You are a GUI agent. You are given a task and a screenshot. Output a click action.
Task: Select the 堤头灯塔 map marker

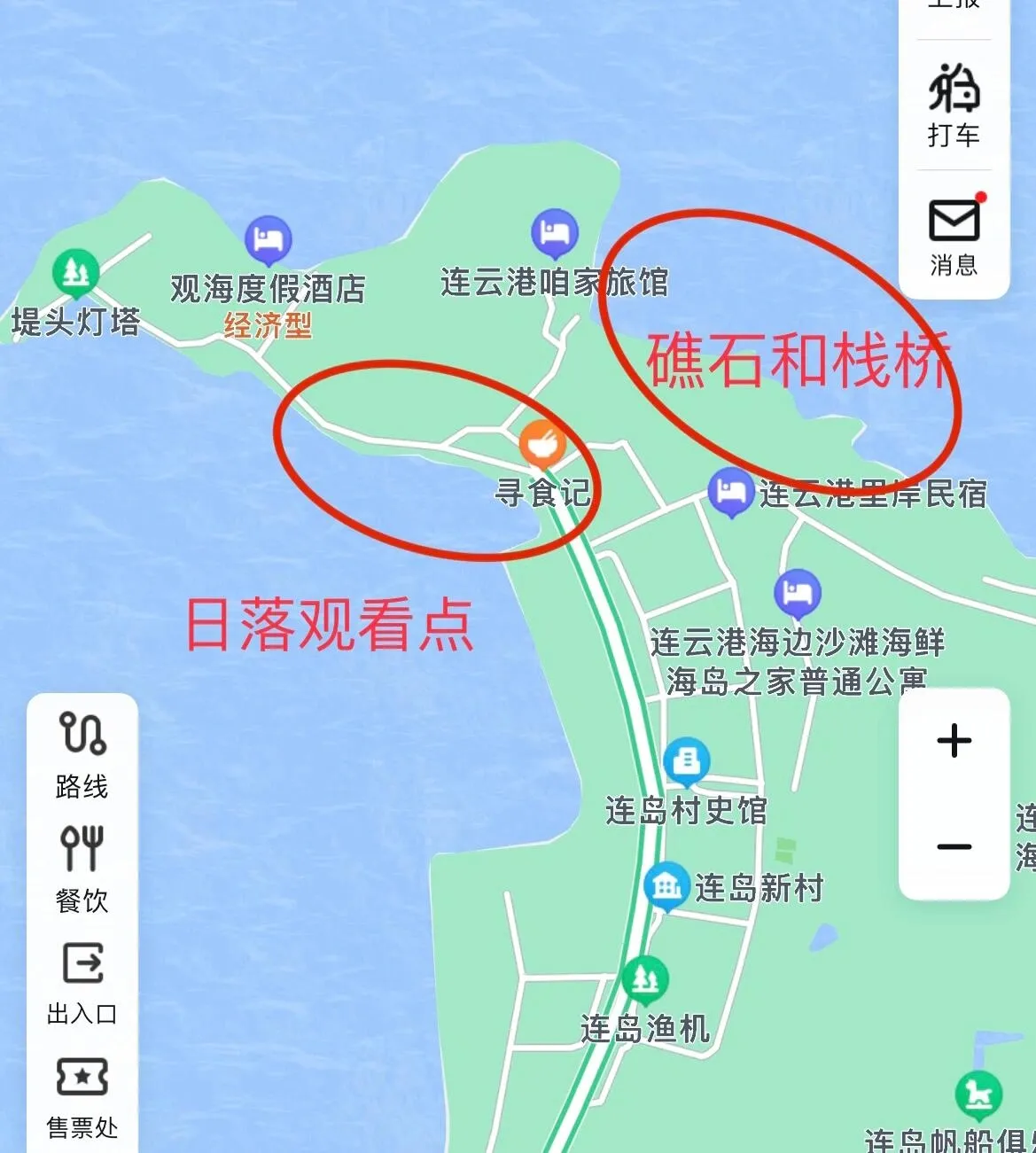pyautogui.click(x=75, y=271)
